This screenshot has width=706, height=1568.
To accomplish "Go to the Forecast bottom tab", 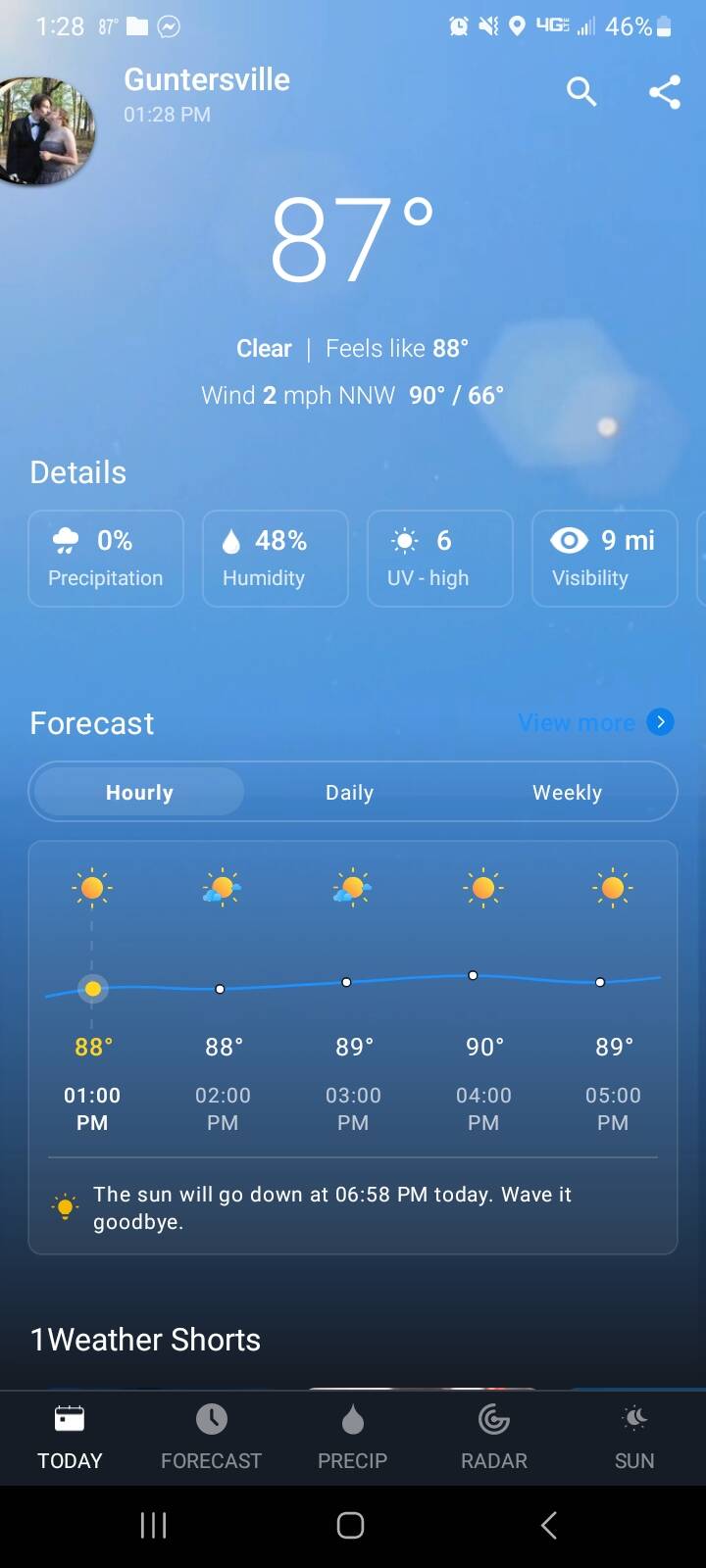I will [212, 1438].
